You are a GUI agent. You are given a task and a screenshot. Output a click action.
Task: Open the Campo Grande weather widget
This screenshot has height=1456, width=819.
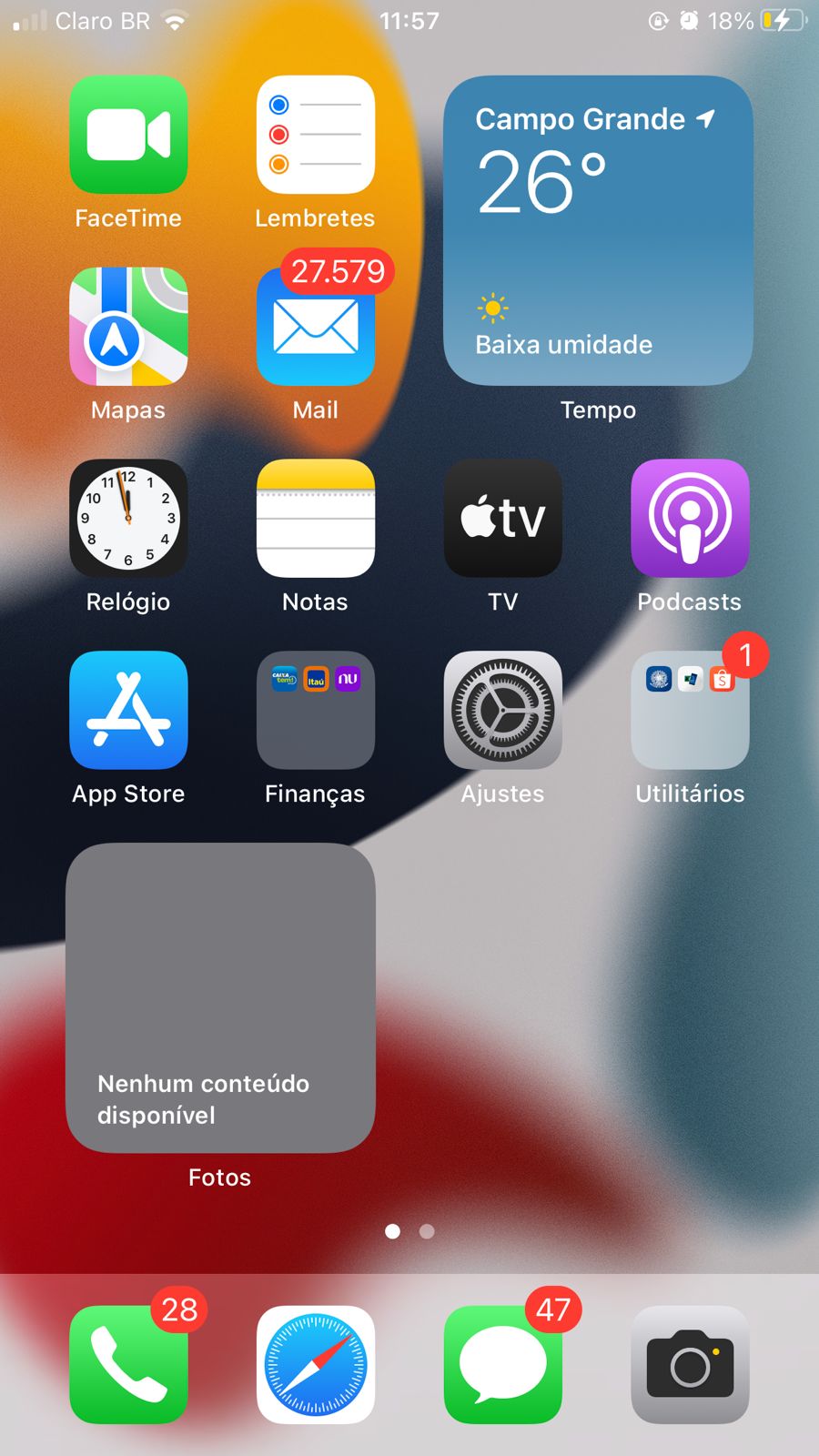(x=598, y=230)
